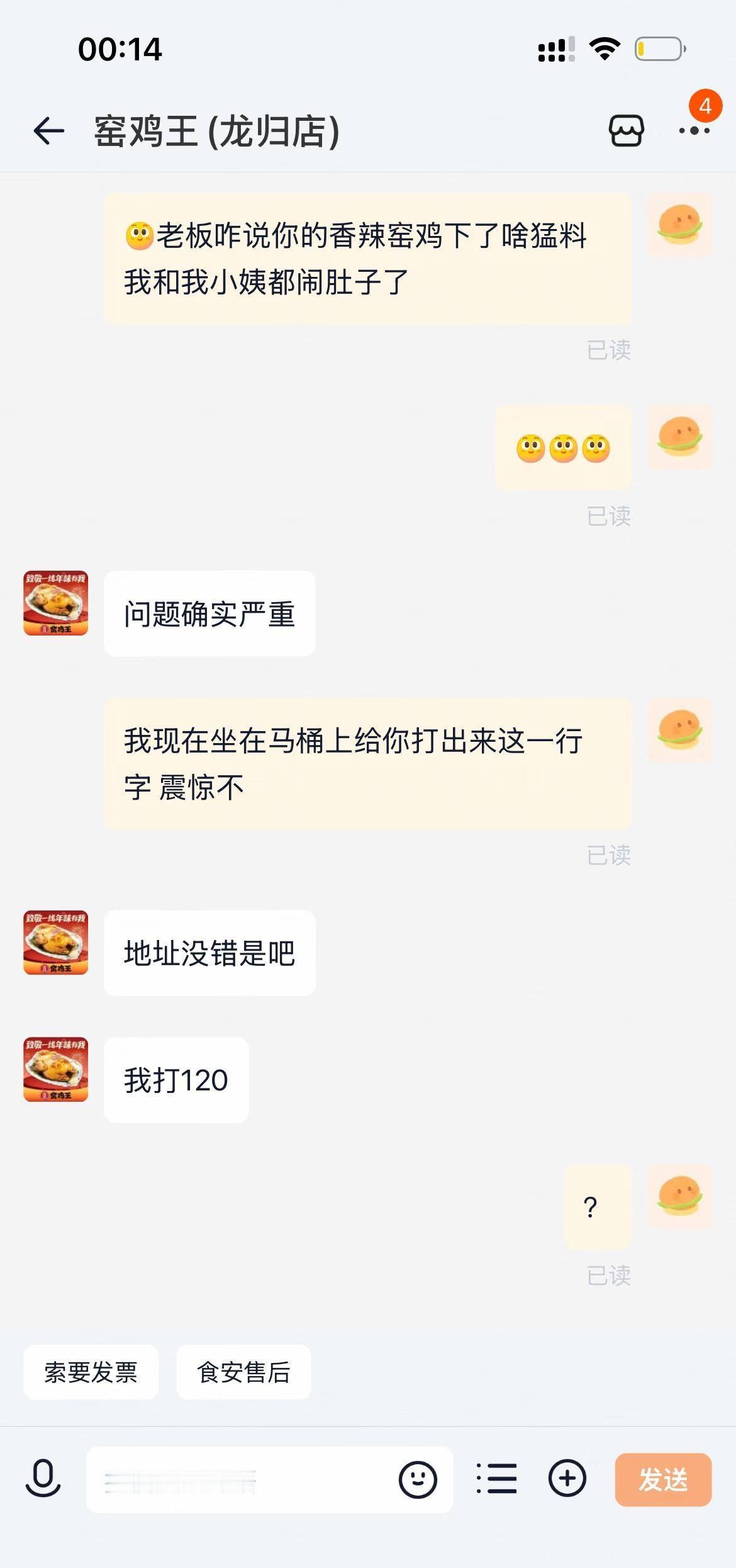The width and height of the screenshot is (736, 1568).
Task: Open the emoji picker
Action: 420,1479
